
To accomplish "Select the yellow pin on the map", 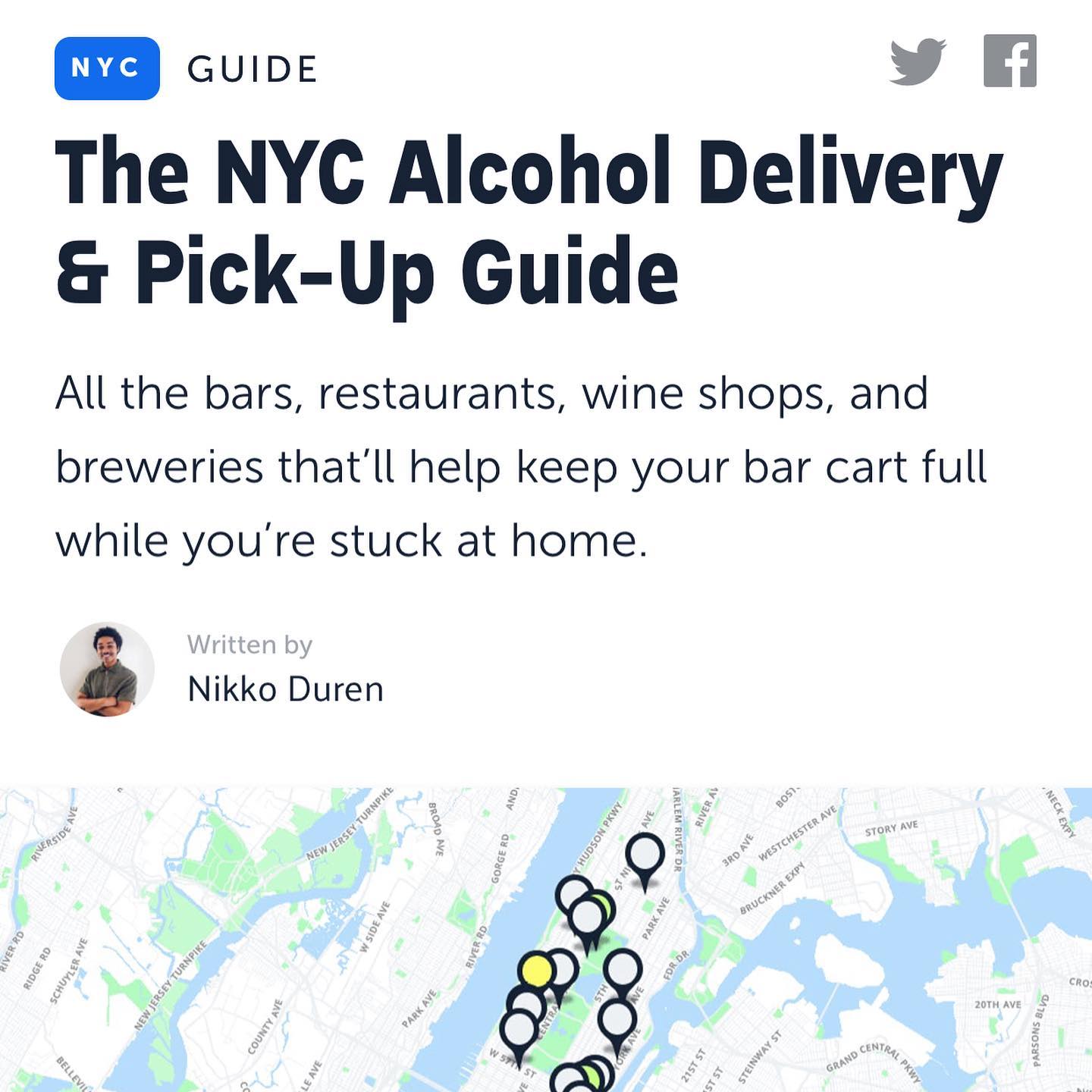I will point(537,971).
